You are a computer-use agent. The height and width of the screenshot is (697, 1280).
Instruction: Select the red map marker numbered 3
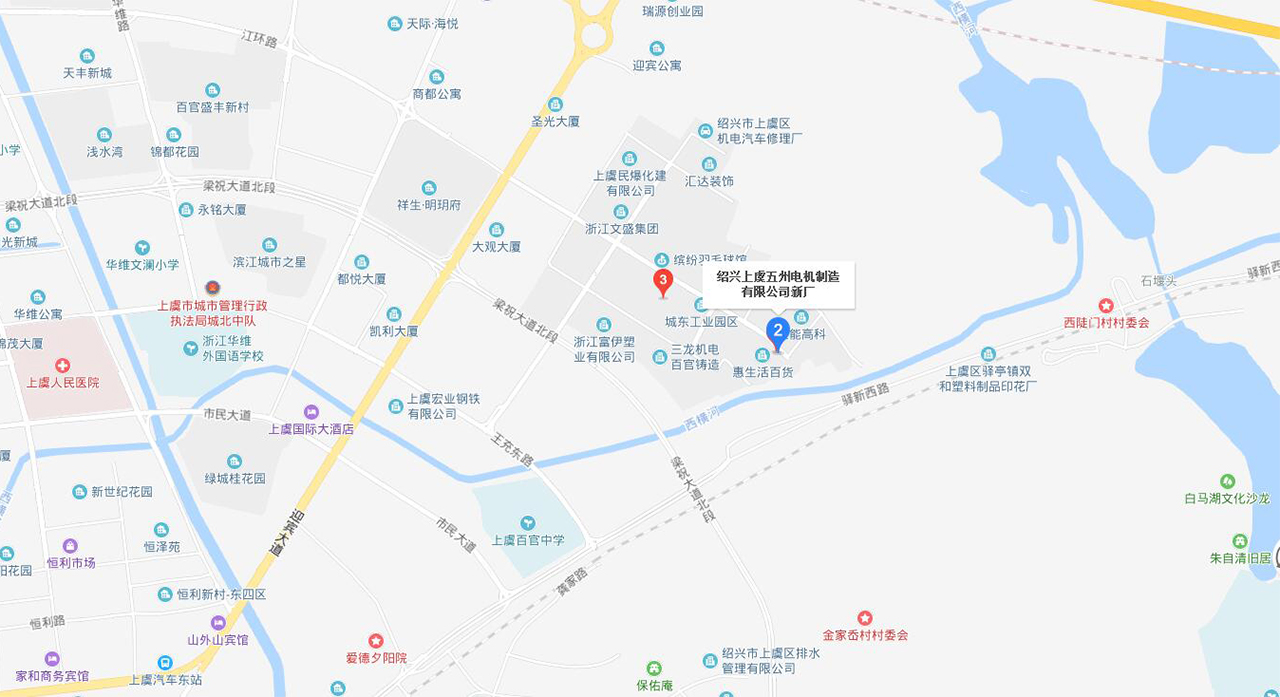coord(662,281)
